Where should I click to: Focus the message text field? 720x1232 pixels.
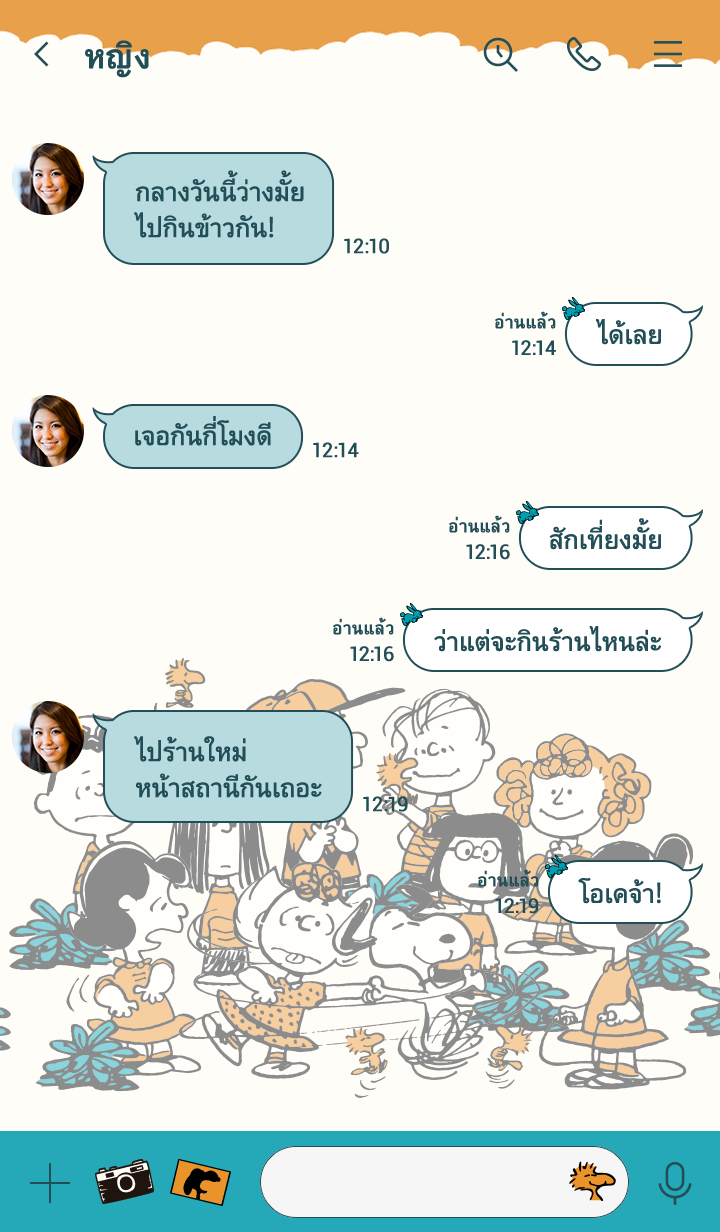(x=410, y=1182)
